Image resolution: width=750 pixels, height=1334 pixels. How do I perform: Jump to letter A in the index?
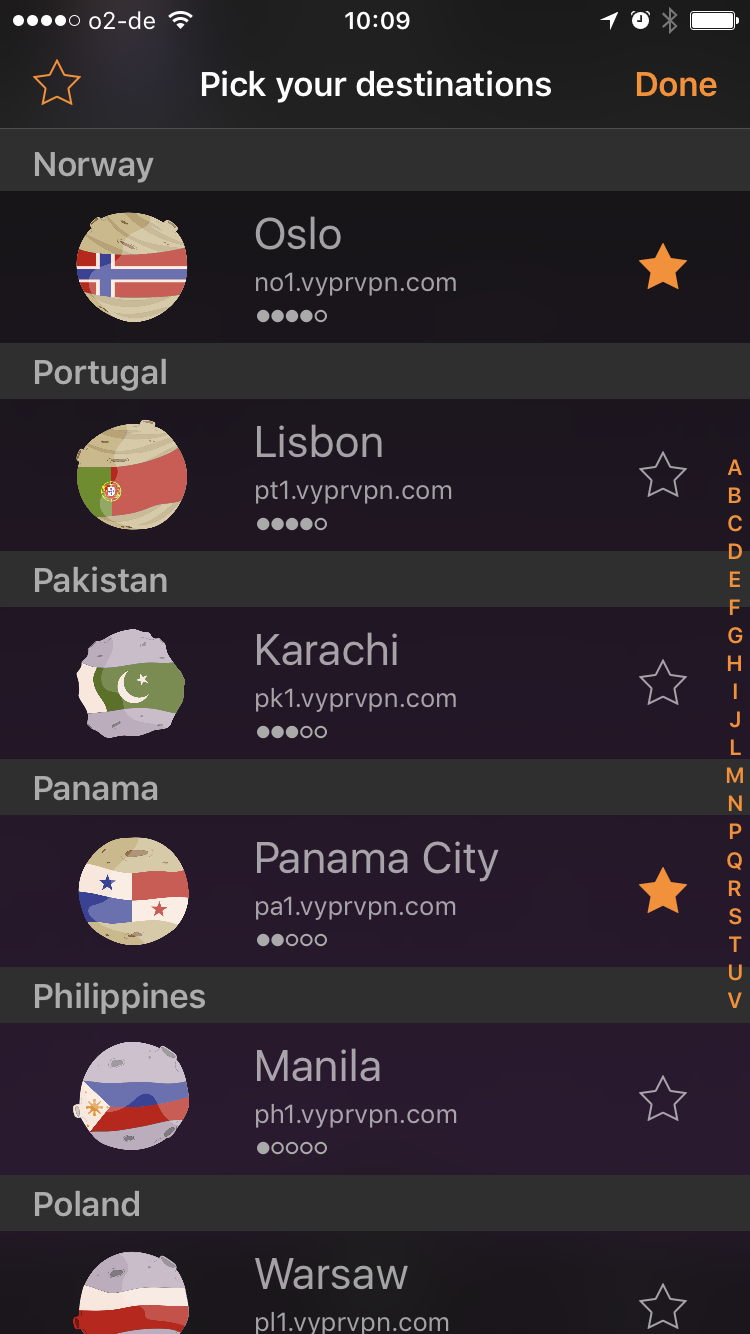(735, 468)
